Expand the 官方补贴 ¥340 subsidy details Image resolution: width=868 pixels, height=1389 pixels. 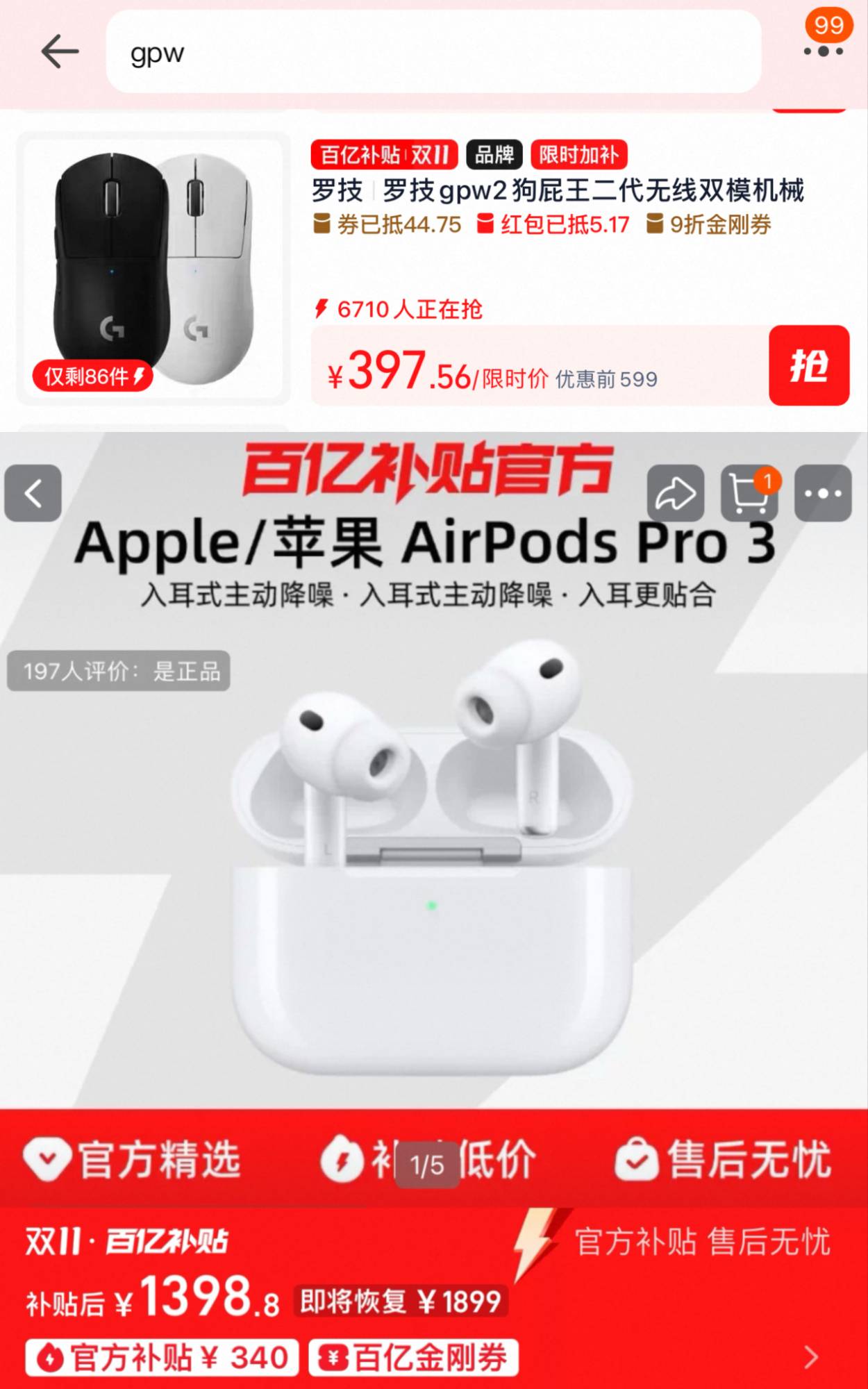point(810,1357)
